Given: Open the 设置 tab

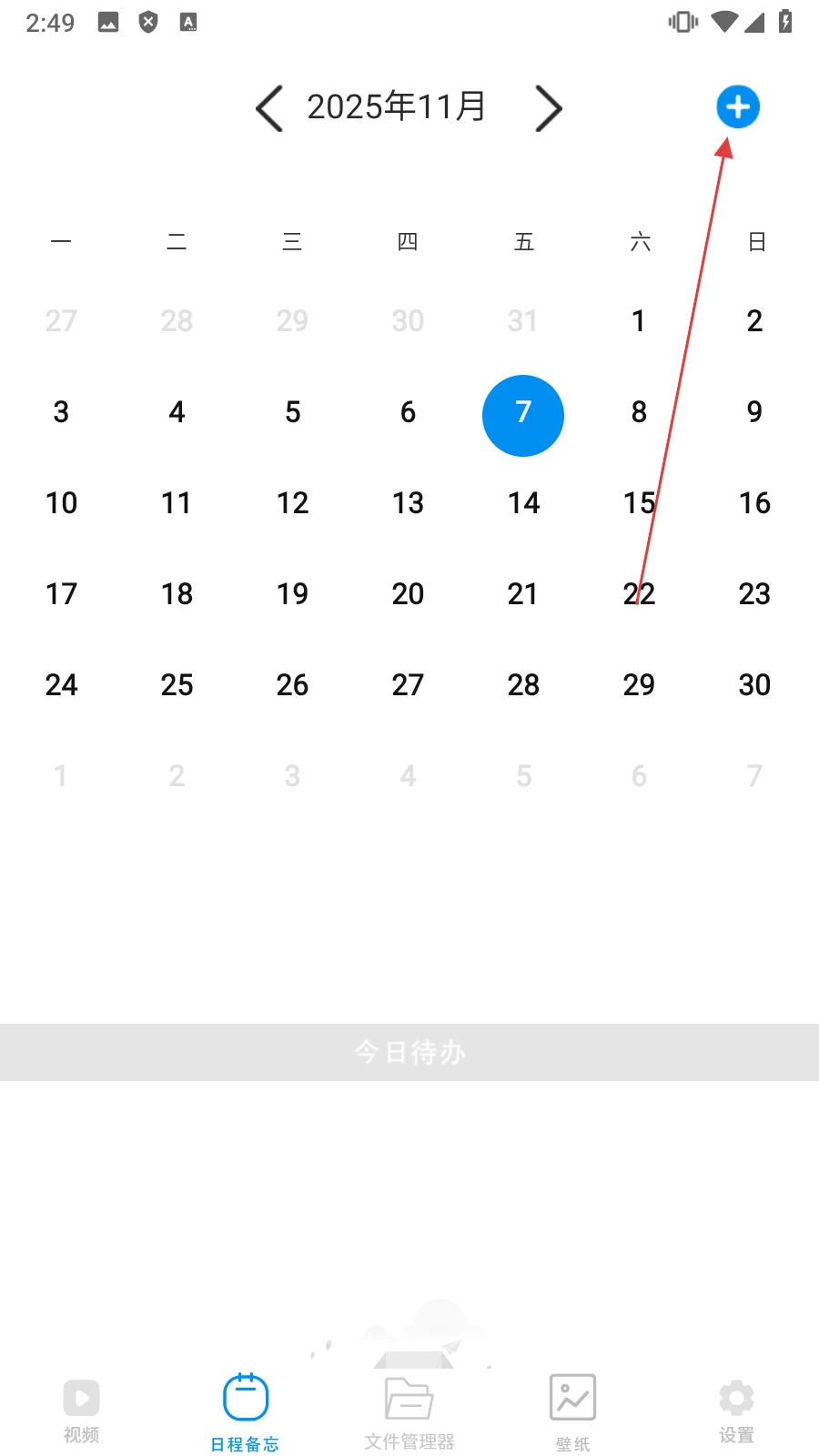Looking at the screenshot, I should [736, 1410].
